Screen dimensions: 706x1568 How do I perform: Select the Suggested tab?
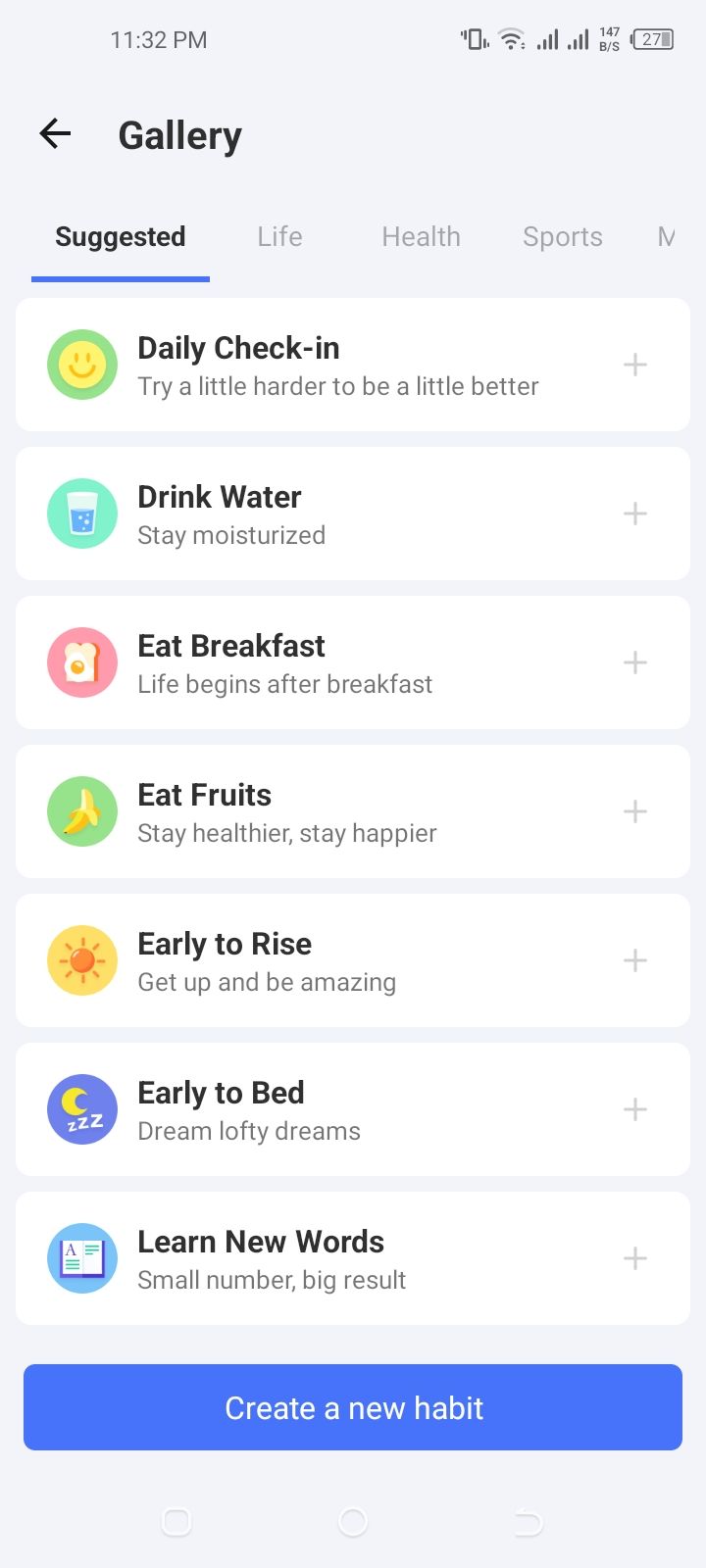(120, 237)
